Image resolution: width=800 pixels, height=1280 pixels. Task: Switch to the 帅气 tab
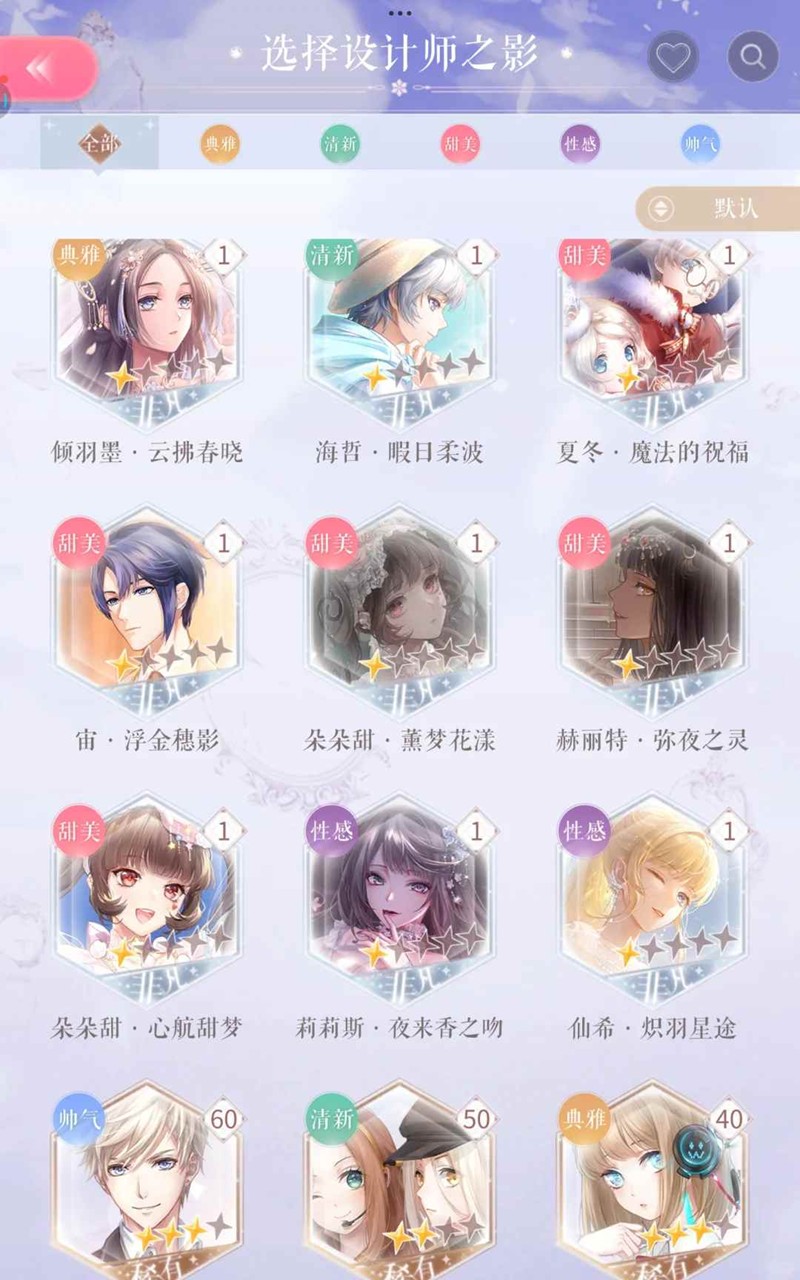coord(700,145)
